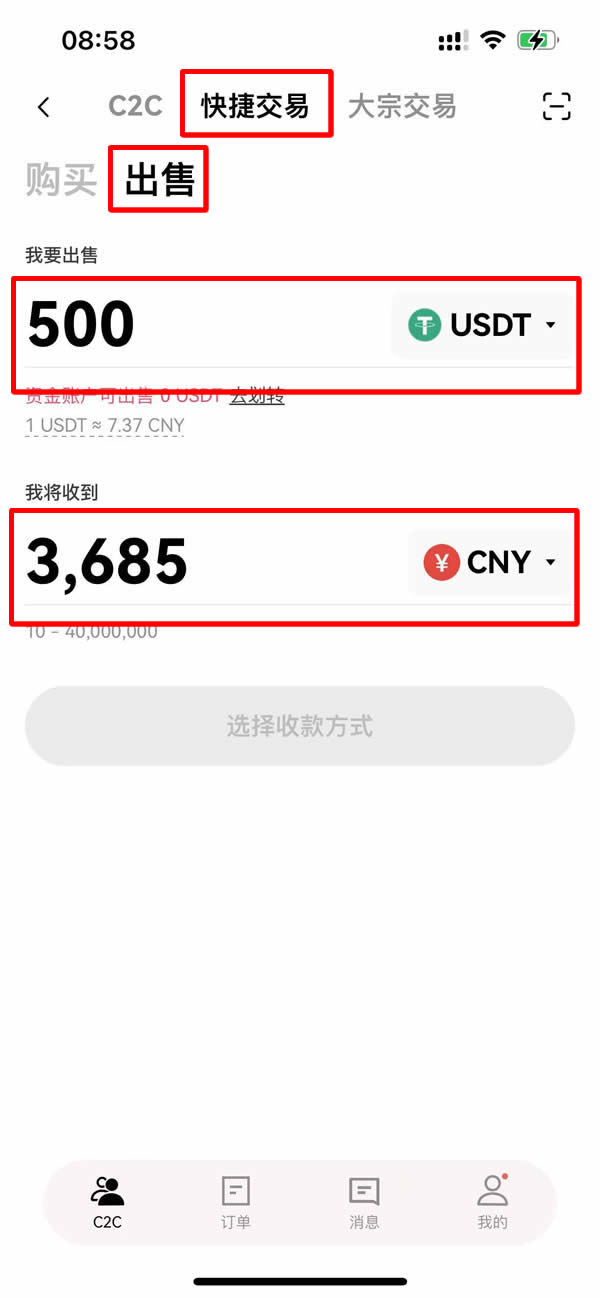Tap the 选择收款方式 button

pos(299,726)
